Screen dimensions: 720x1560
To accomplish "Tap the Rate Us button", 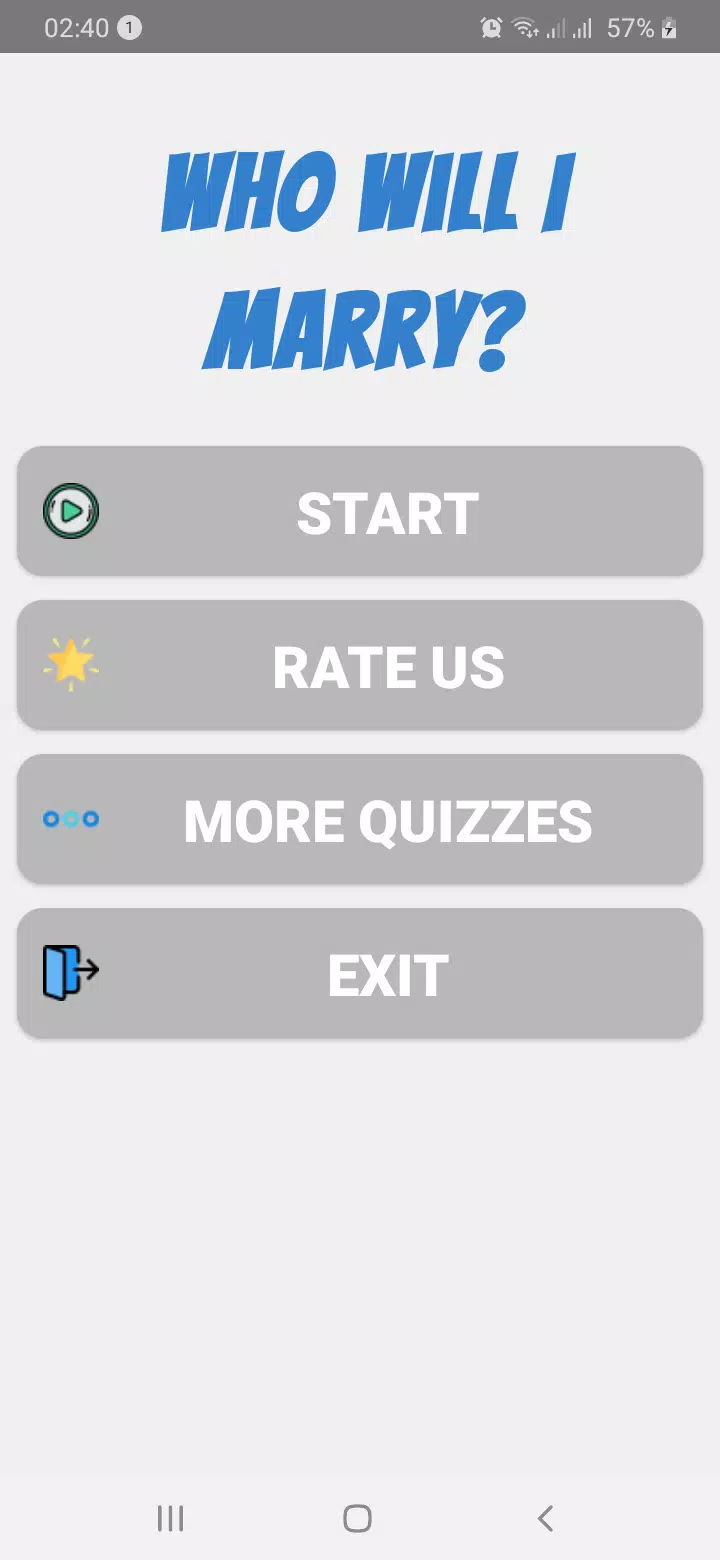I will [360, 666].
